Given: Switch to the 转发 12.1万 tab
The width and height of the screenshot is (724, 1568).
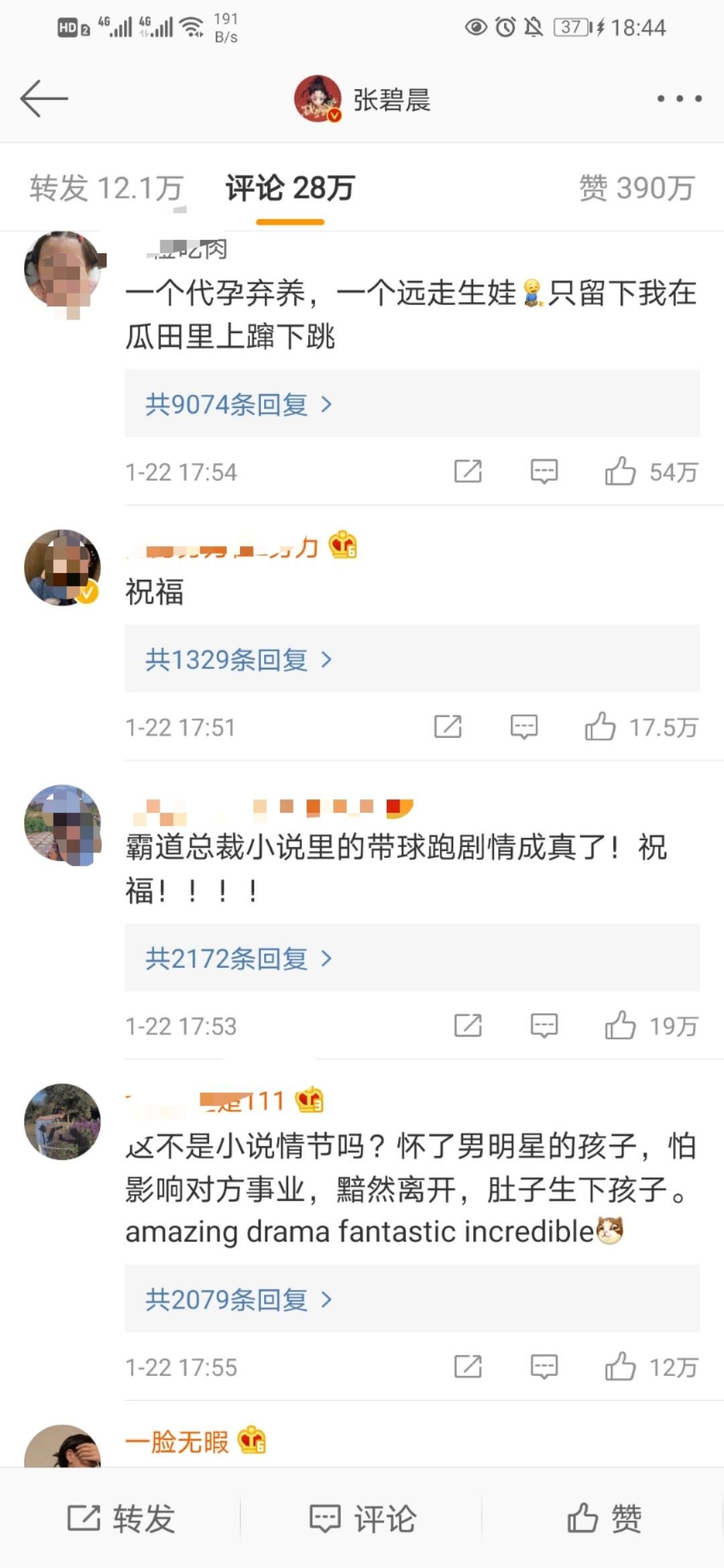Looking at the screenshot, I should pyautogui.click(x=106, y=188).
